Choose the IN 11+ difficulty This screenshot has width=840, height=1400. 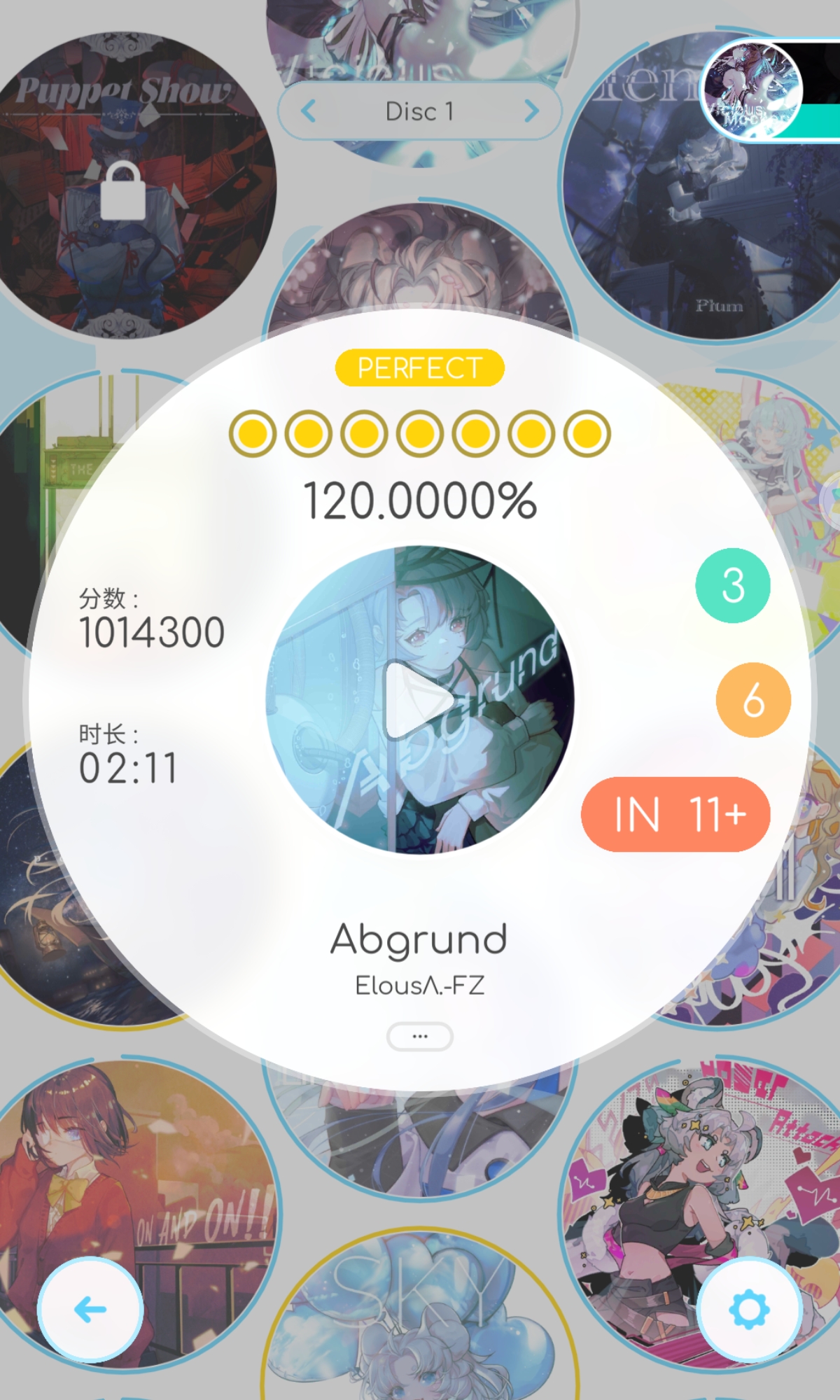pos(675,814)
